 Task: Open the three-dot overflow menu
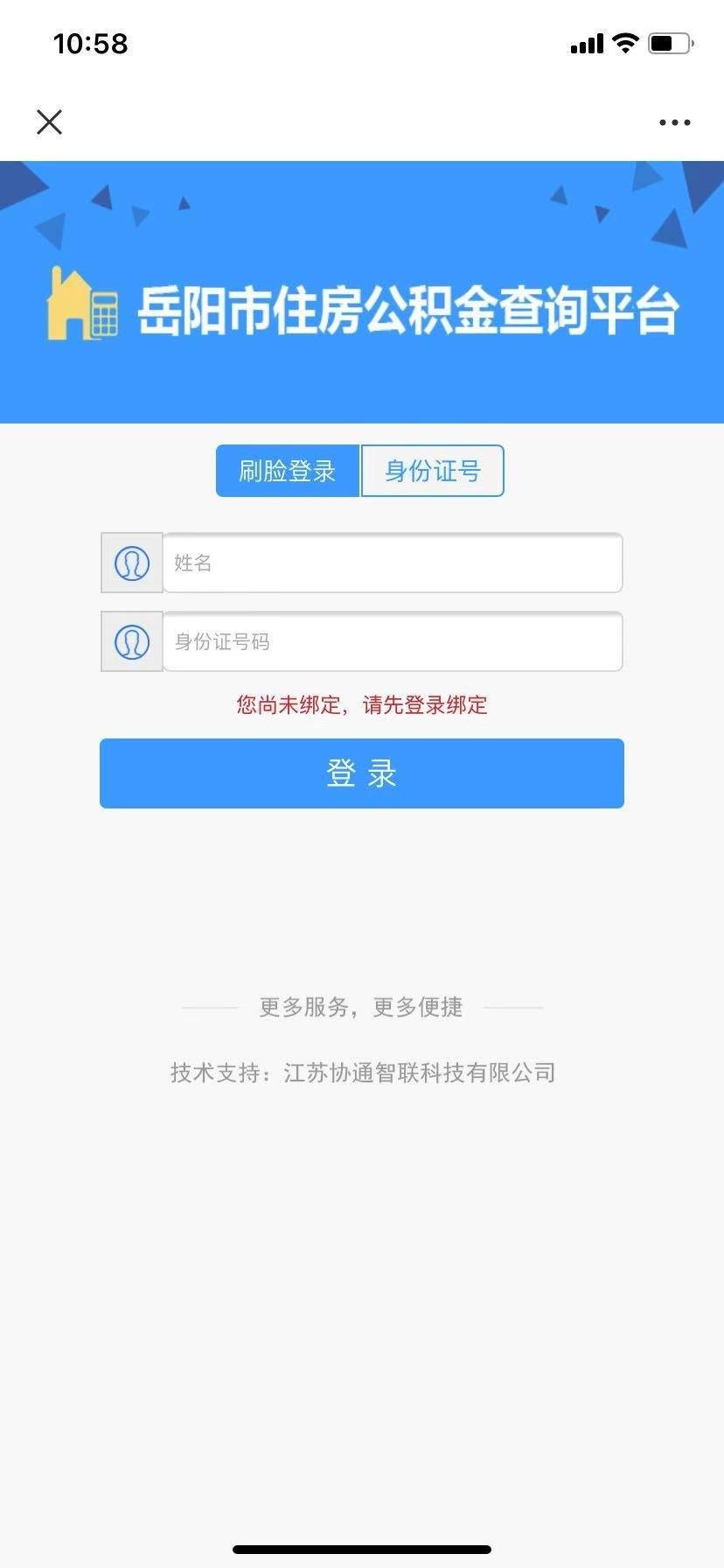674,122
